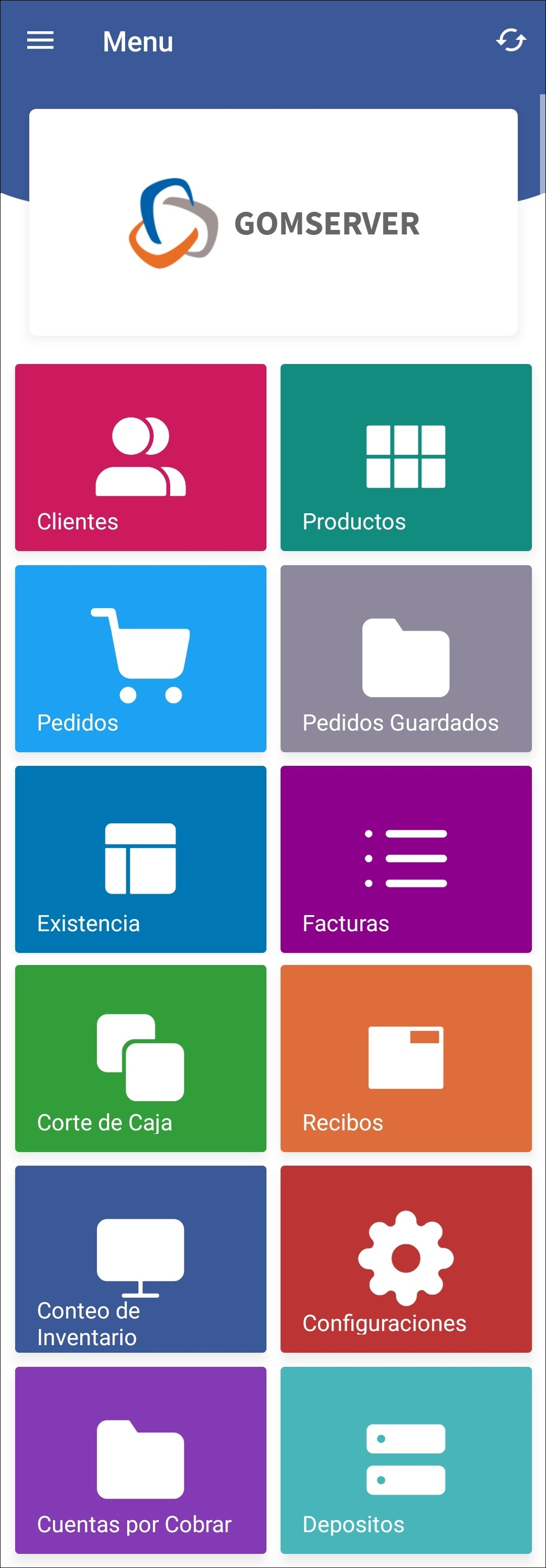
Task: Tap the GOMSERVER logo card
Action: (x=272, y=222)
